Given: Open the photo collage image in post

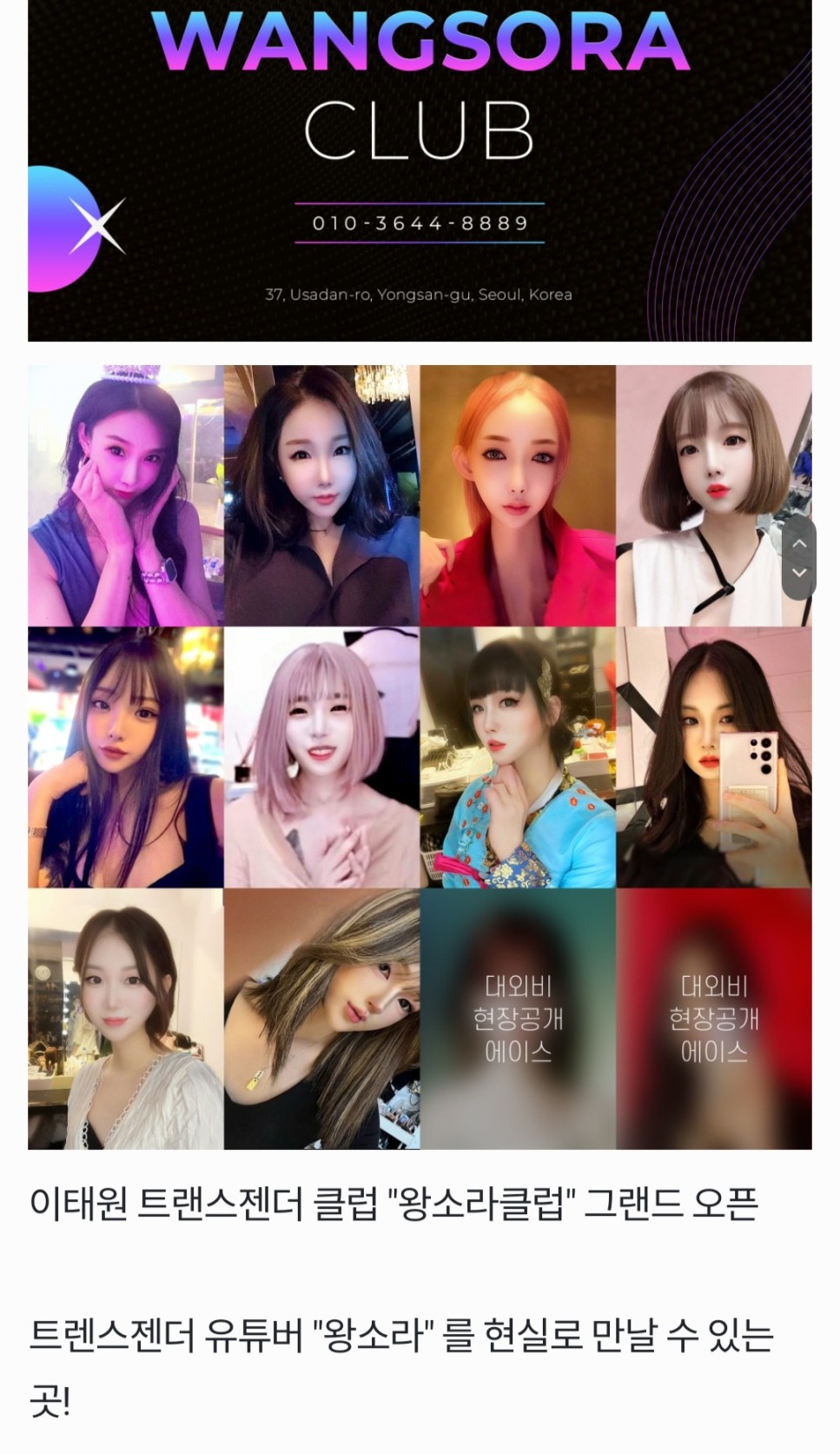Looking at the screenshot, I should [420, 757].
